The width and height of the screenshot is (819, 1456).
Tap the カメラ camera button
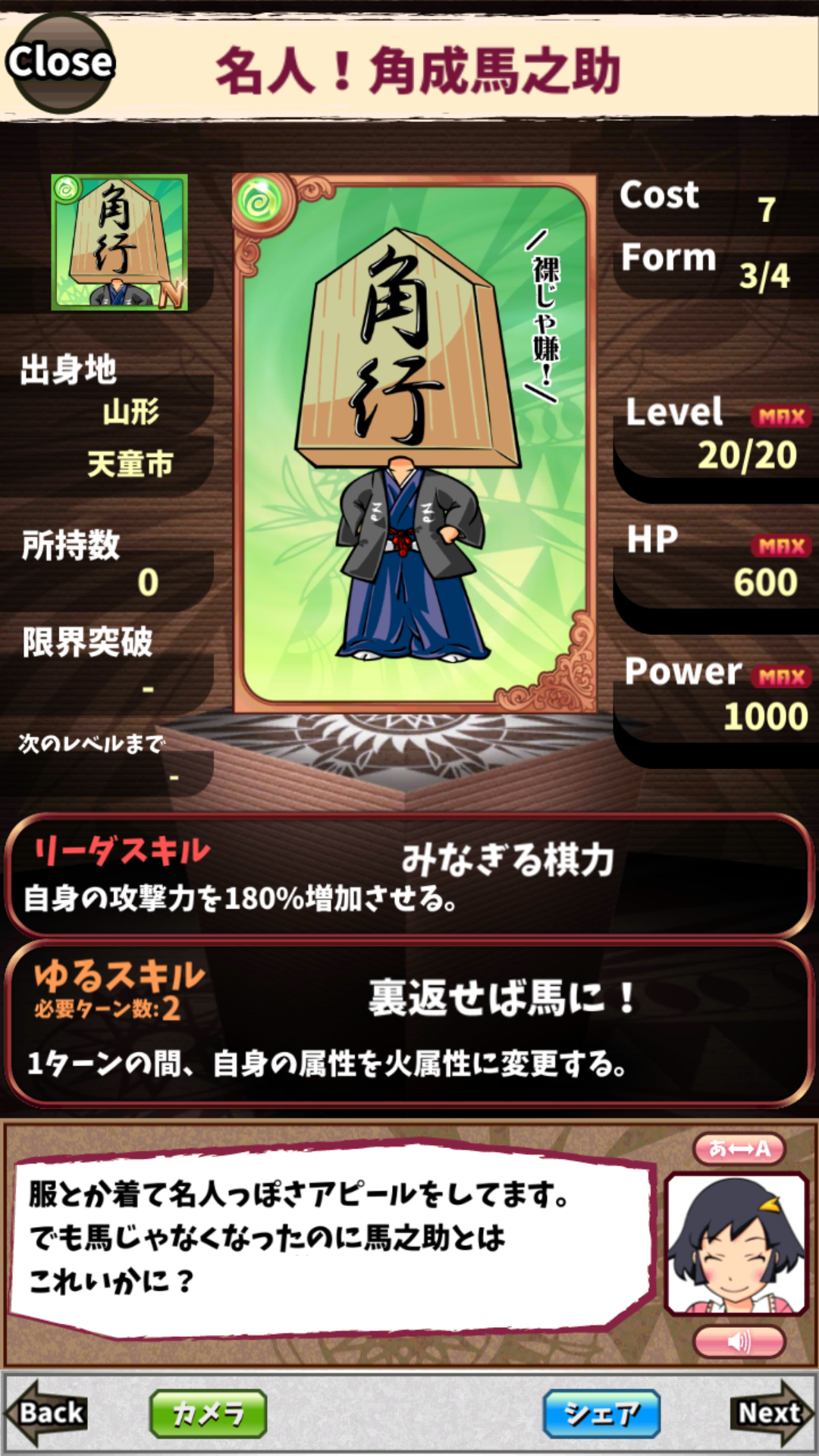(x=209, y=1414)
